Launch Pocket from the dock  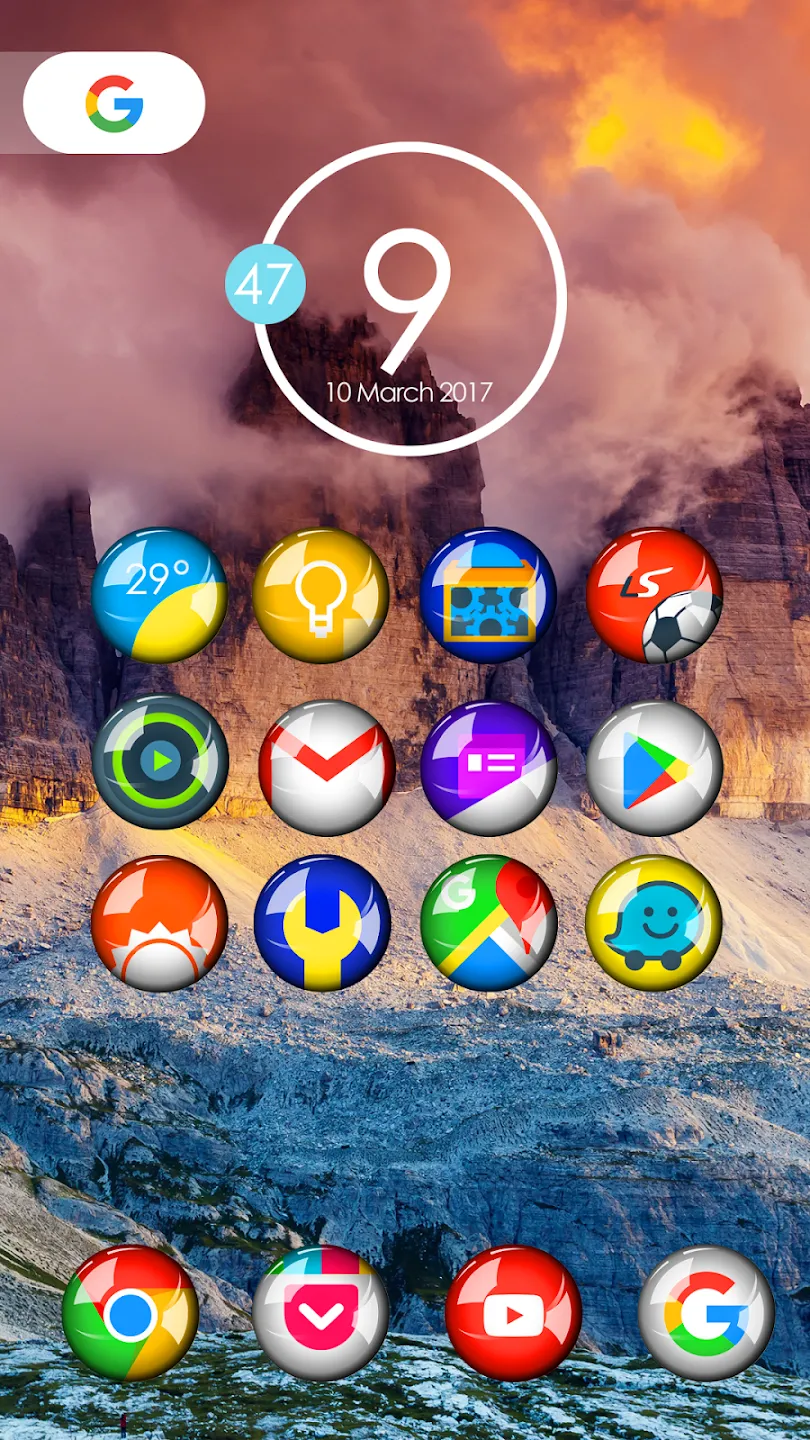click(320, 1313)
